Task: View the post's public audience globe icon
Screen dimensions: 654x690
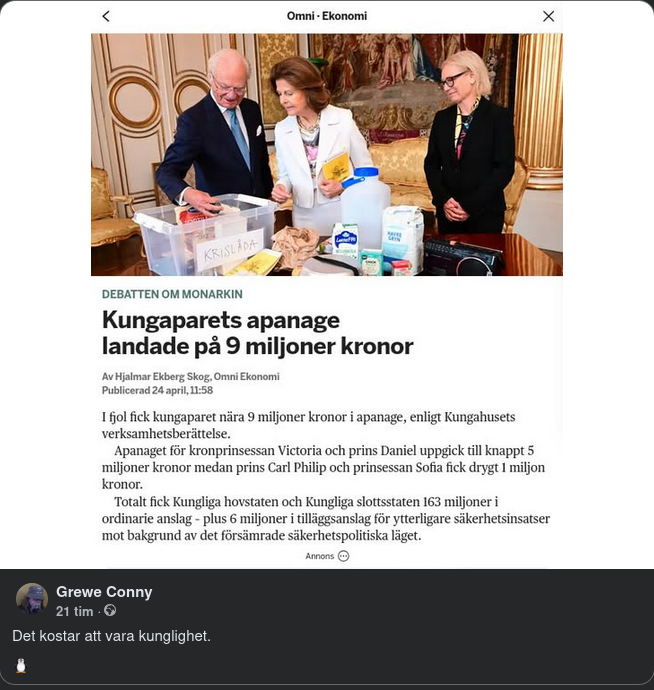Action: pos(110,611)
